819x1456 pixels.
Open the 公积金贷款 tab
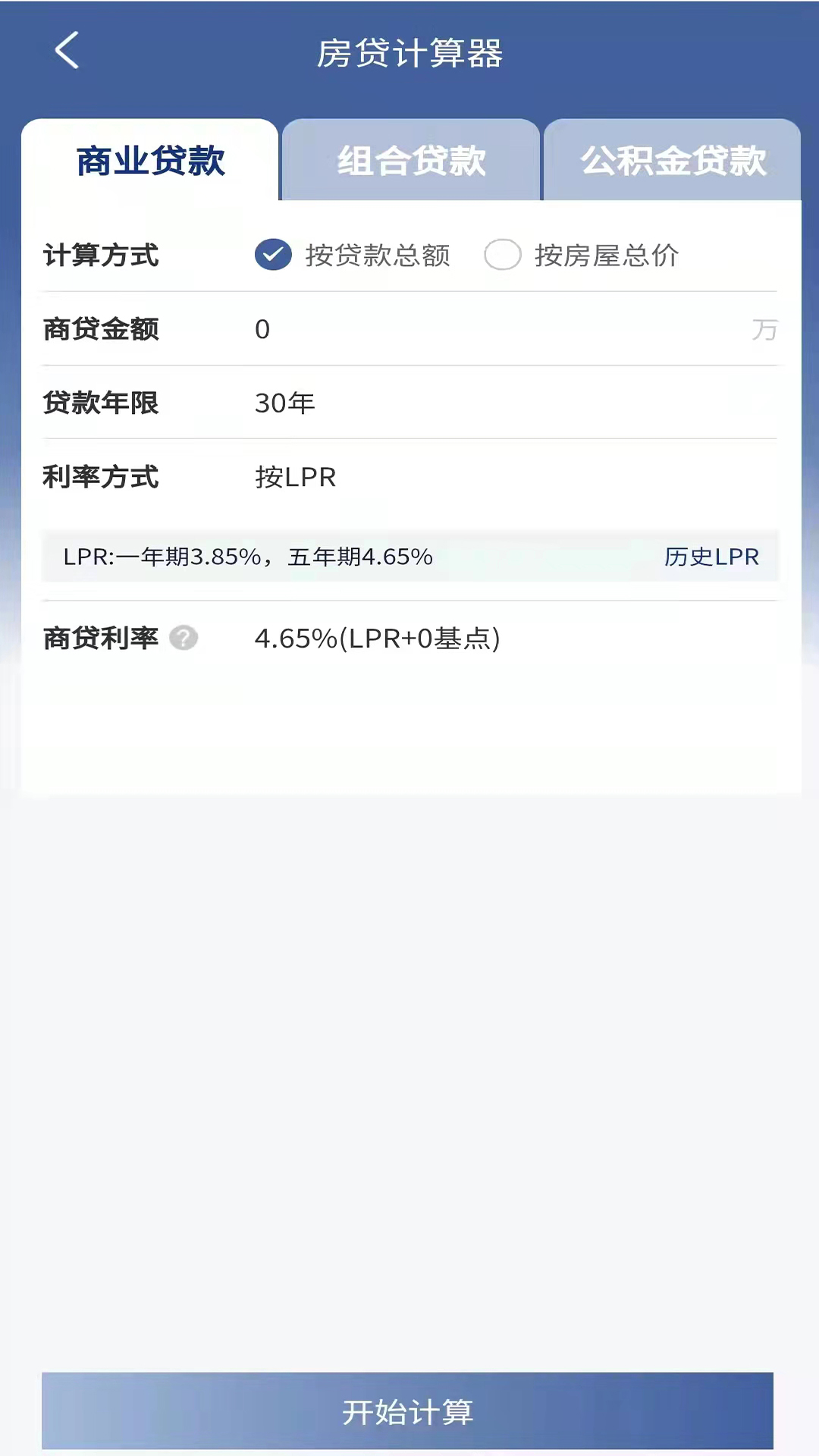coord(672,160)
